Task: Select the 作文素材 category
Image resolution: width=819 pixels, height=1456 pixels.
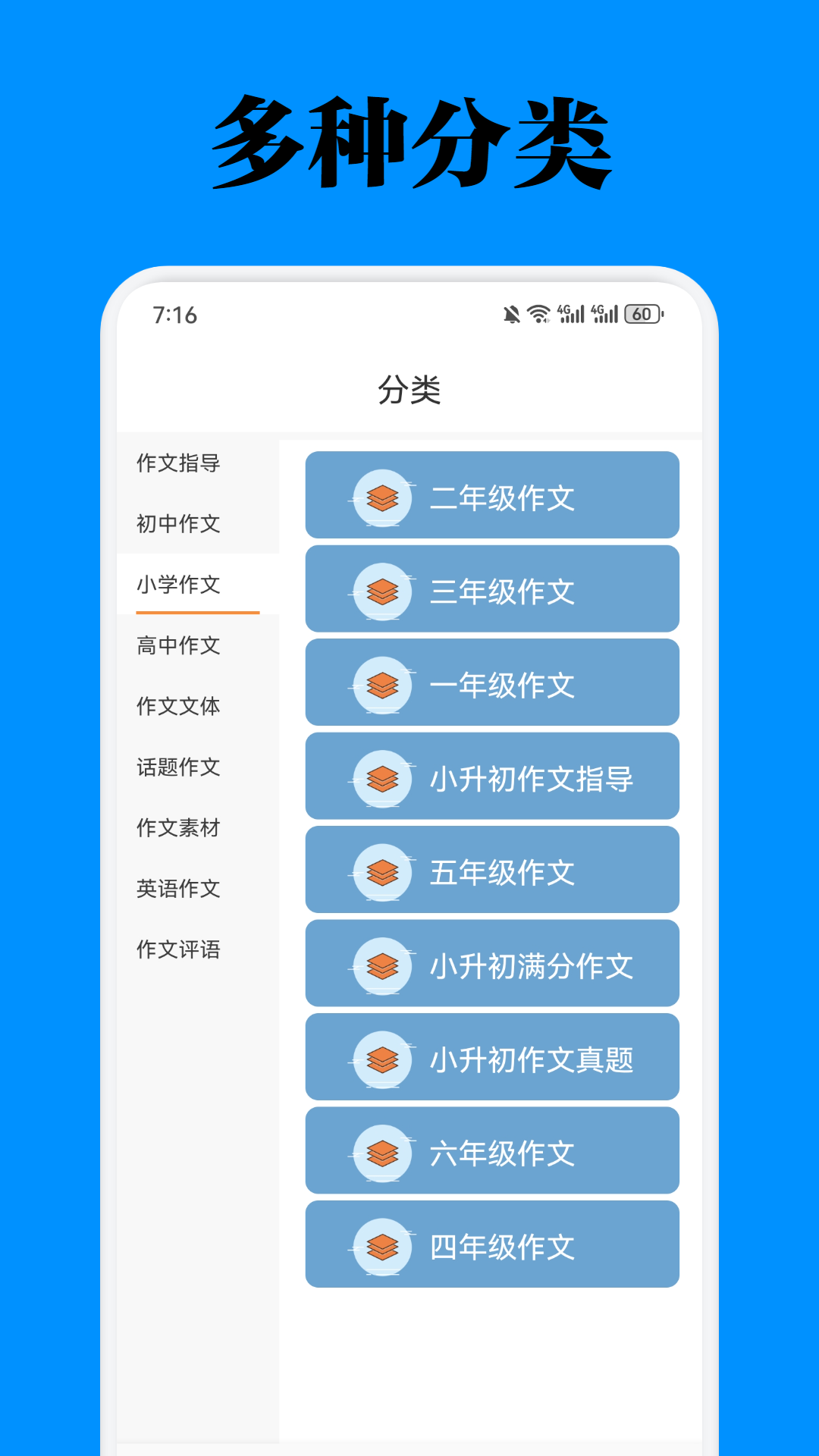Action: 177,828
